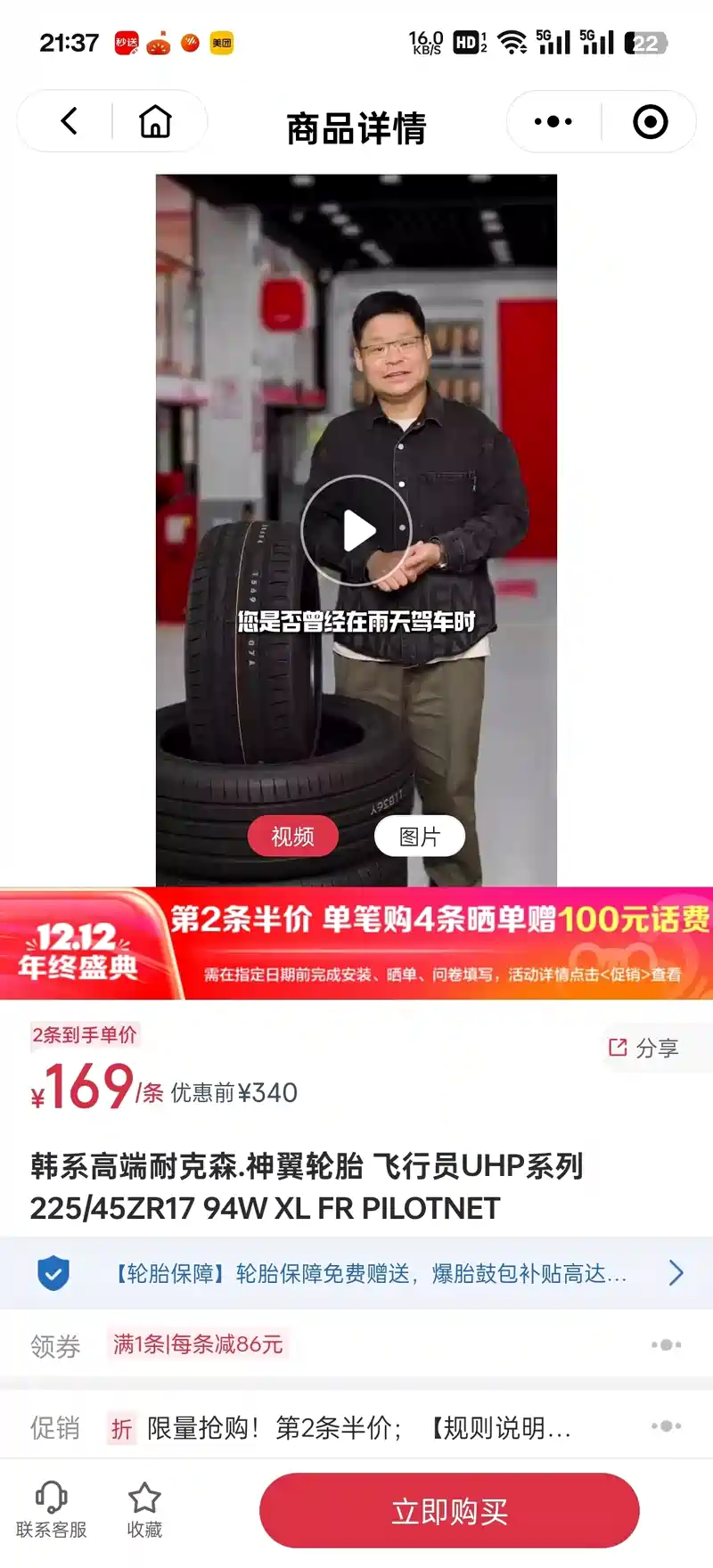Share this product via 分享
The height and width of the screenshot is (1568, 713).
tap(644, 1048)
